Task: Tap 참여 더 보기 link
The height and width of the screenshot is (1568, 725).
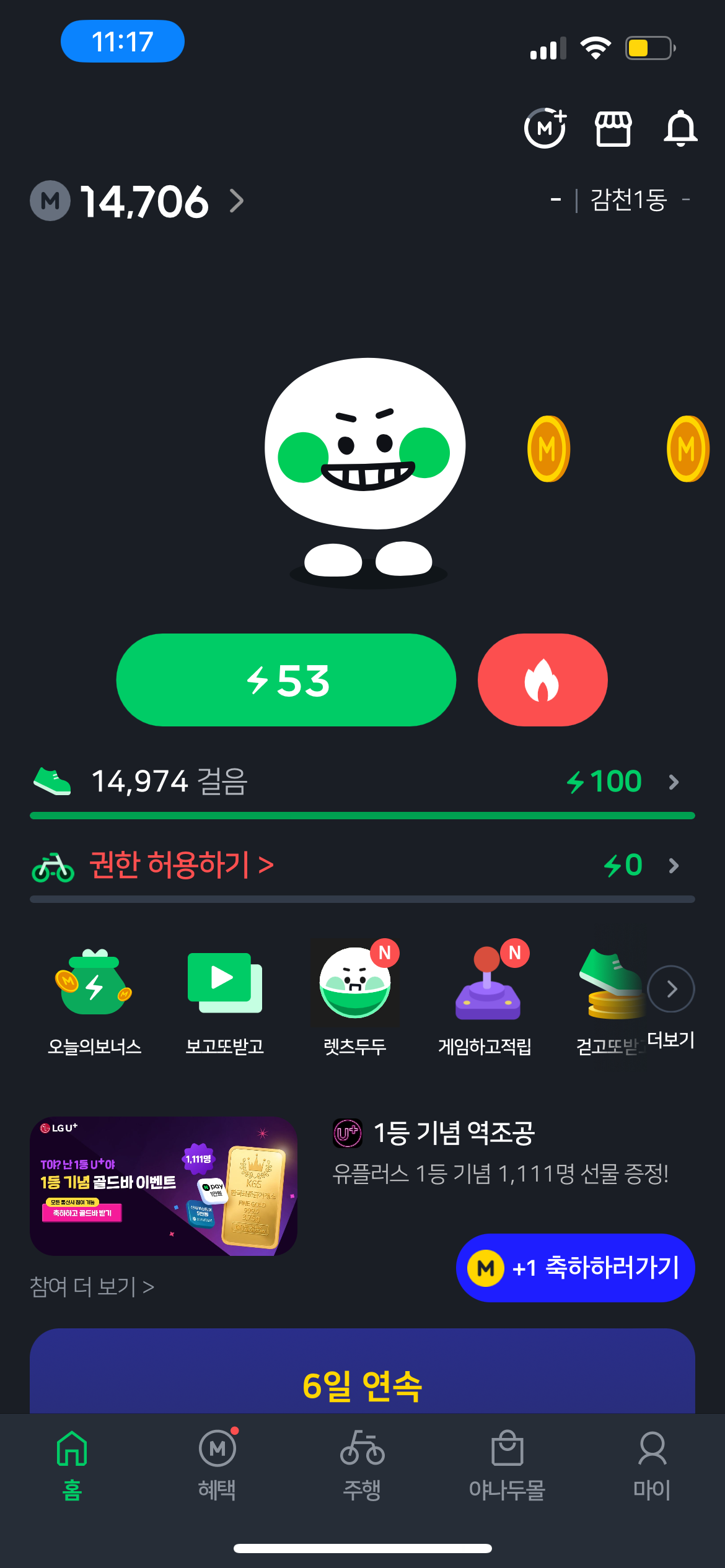Action: [92, 1287]
